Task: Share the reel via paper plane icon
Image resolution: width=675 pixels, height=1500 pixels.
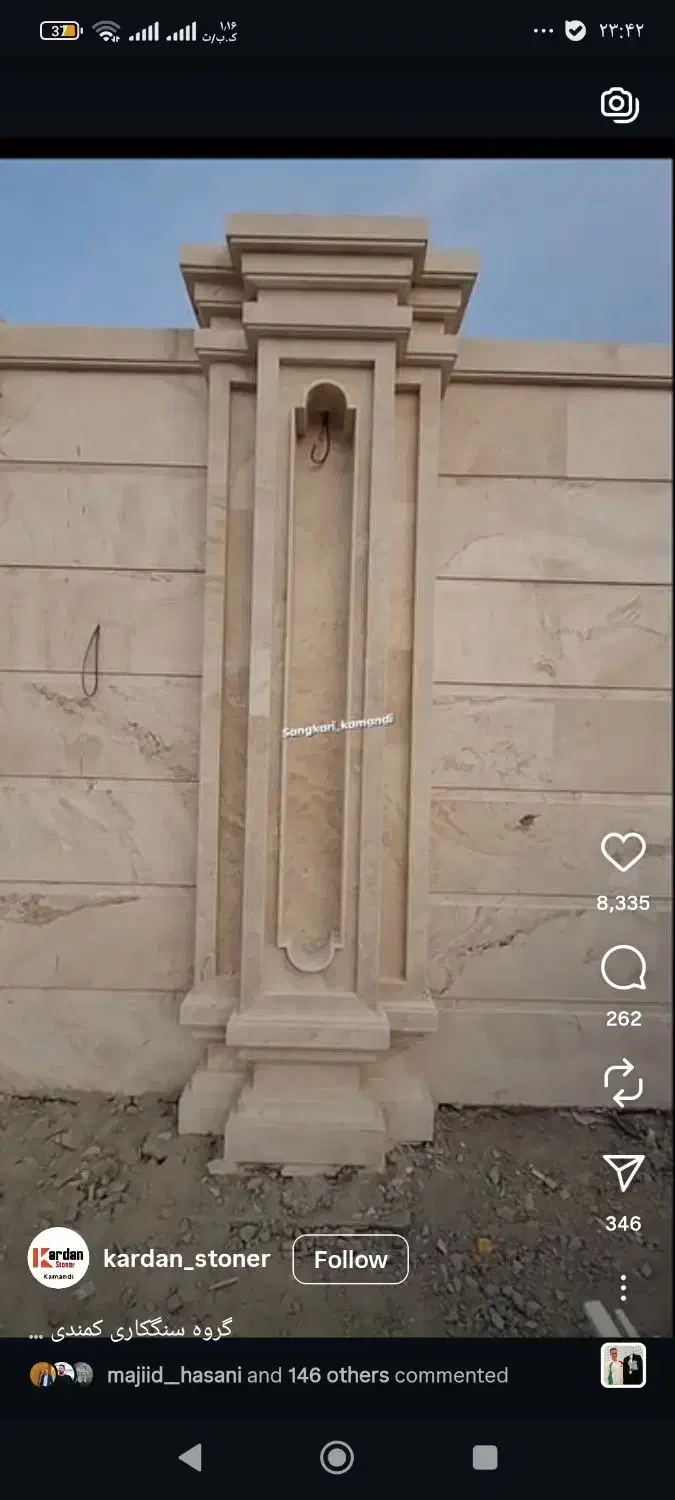Action: tap(623, 1173)
